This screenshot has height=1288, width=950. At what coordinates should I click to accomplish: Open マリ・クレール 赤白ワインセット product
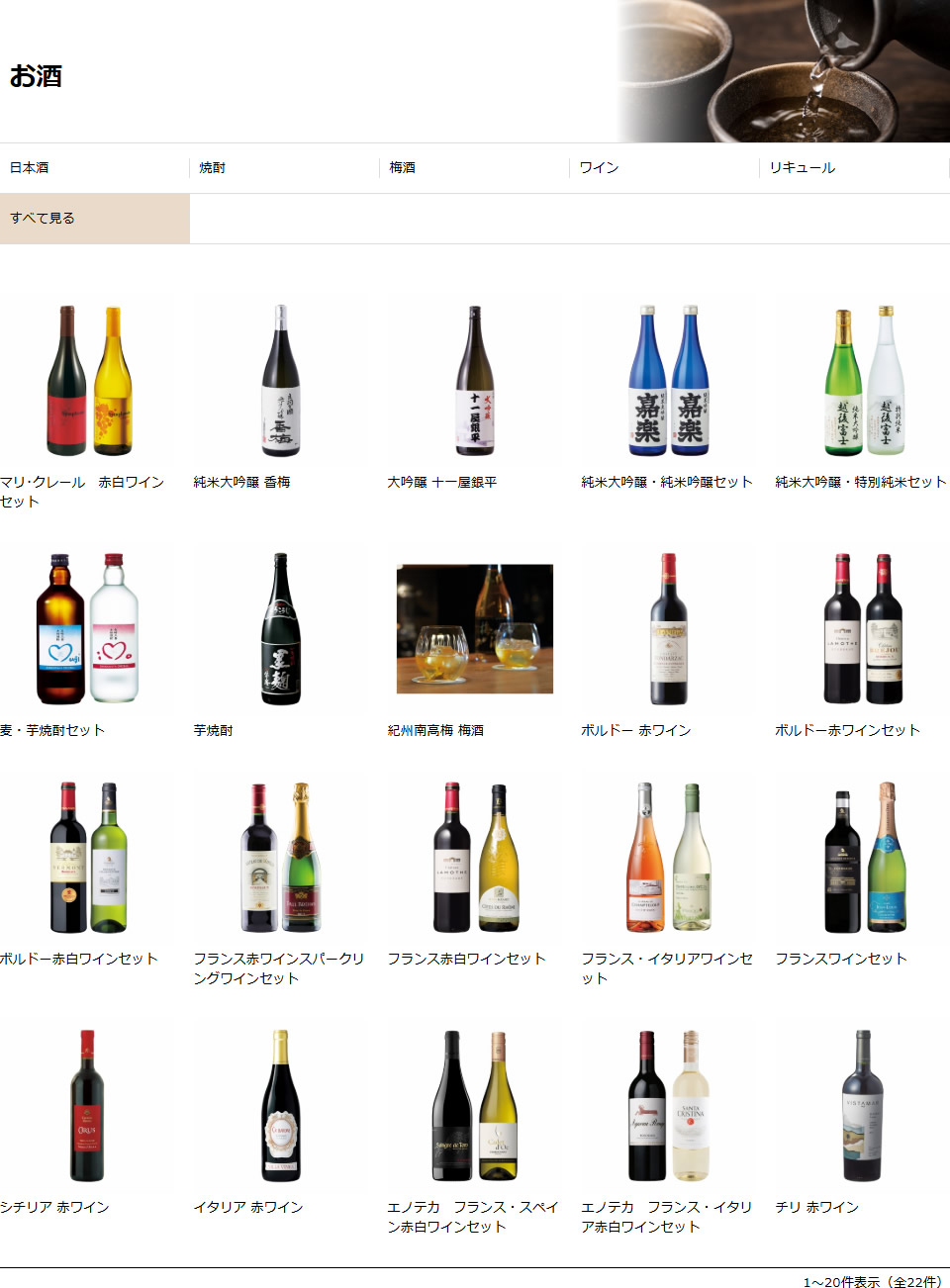(x=87, y=381)
